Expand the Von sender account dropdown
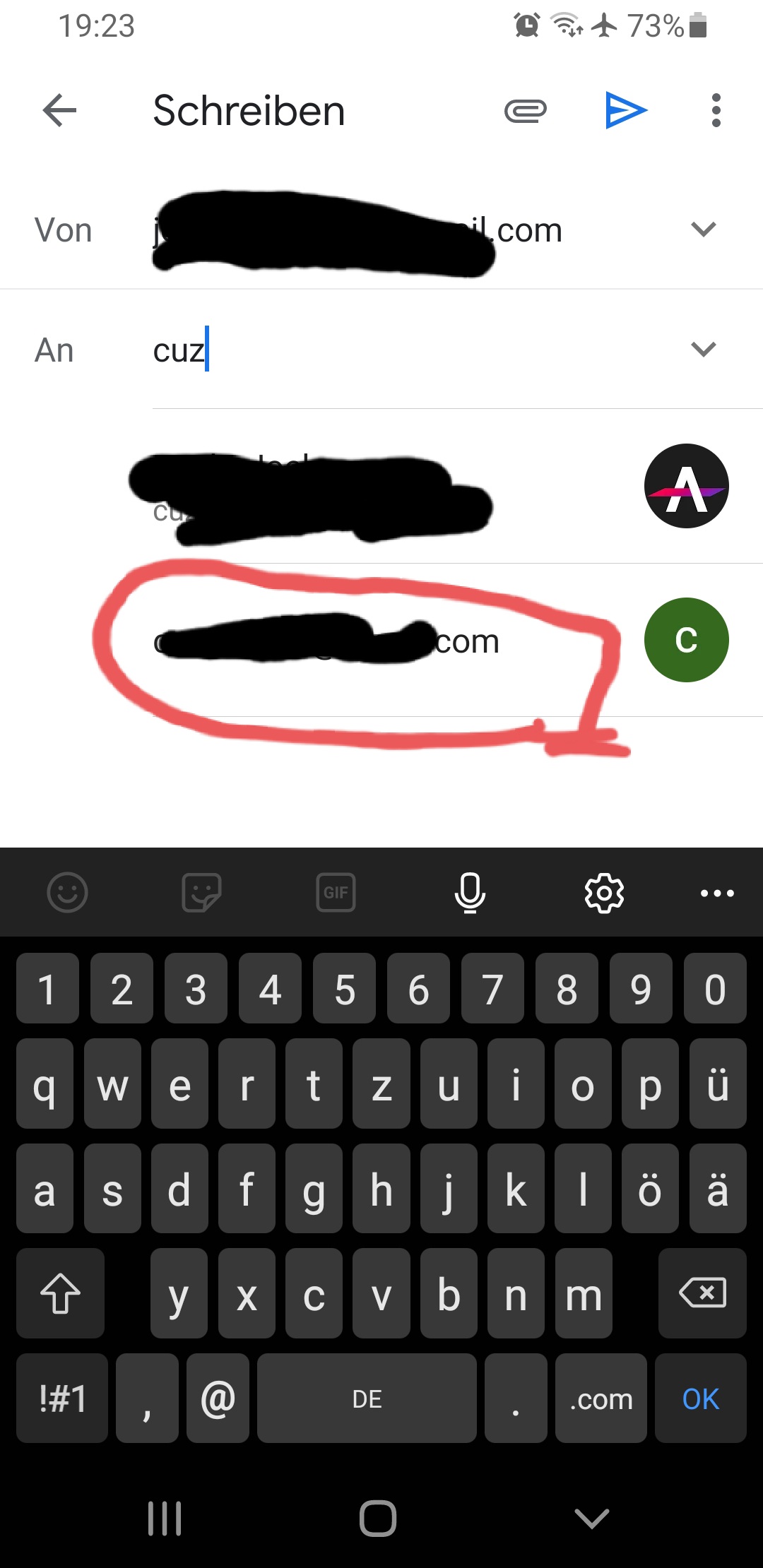This screenshot has width=763, height=1568. point(703,230)
